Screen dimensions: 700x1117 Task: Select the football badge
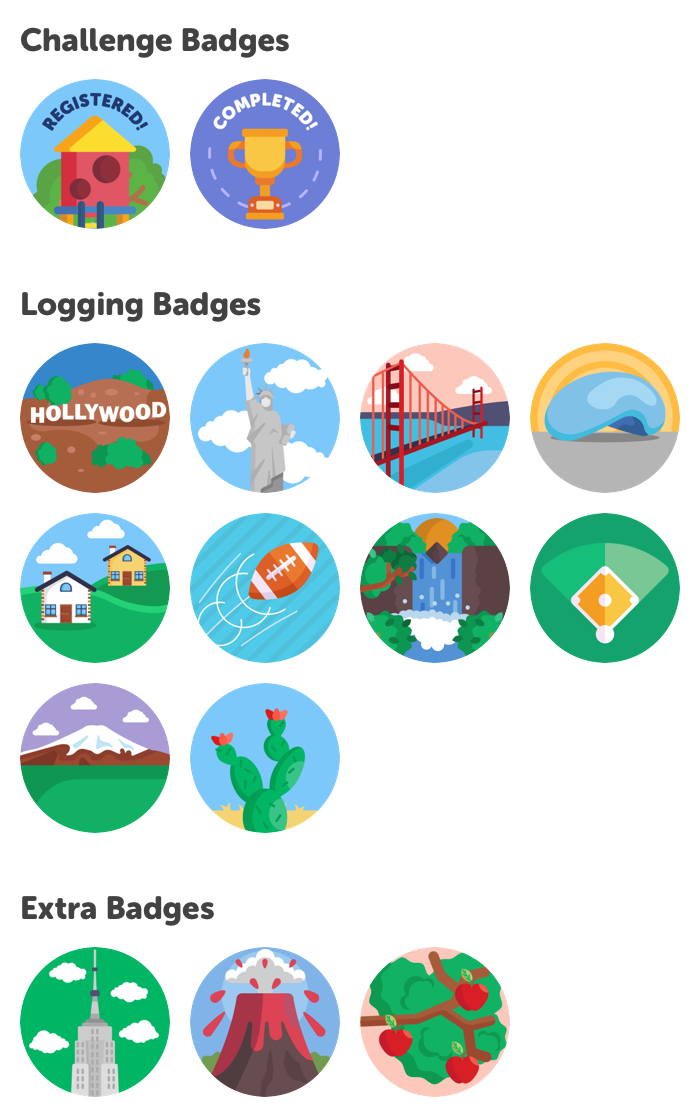click(265, 588)
